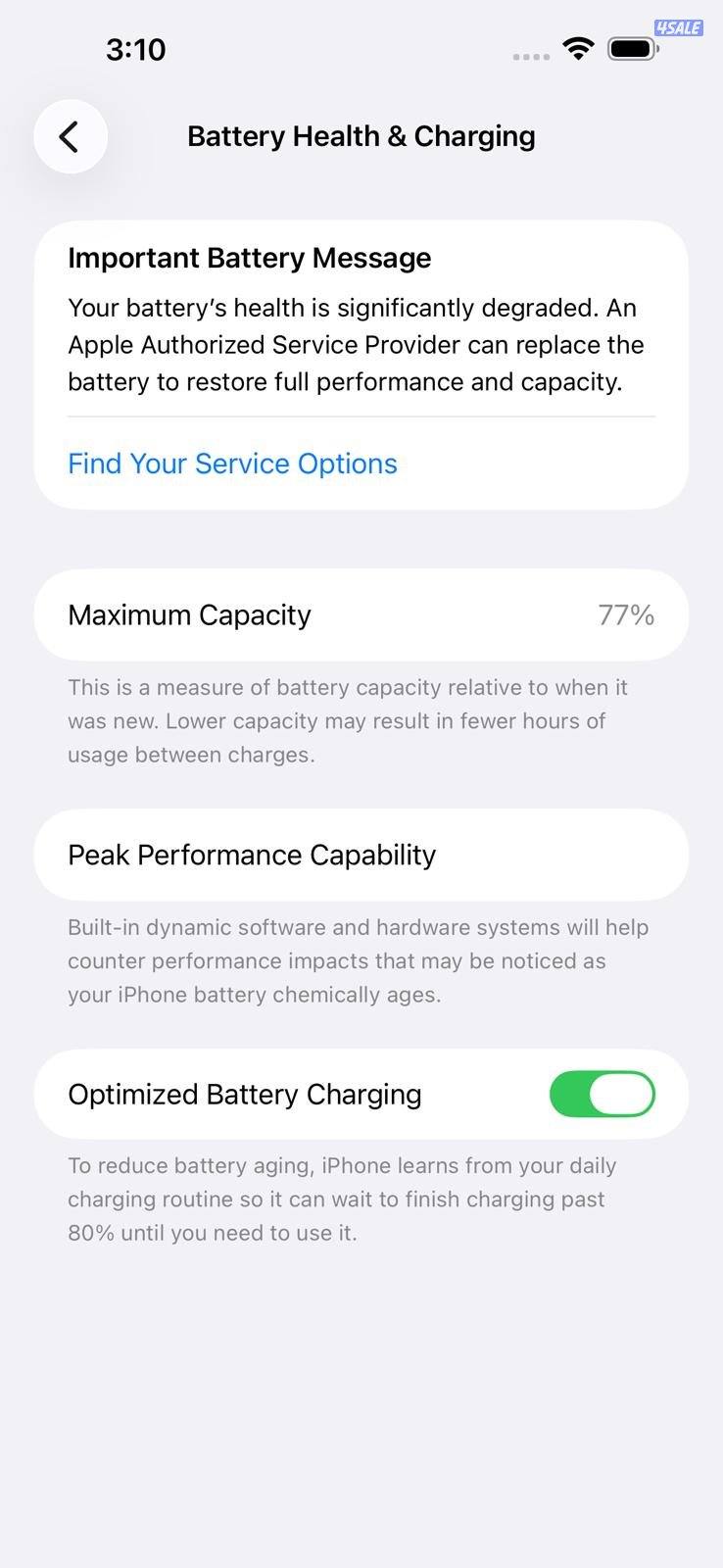Tap the Important Battery Message heading
This screenshot has height=1568, width=723.
[x=249, y=258]
